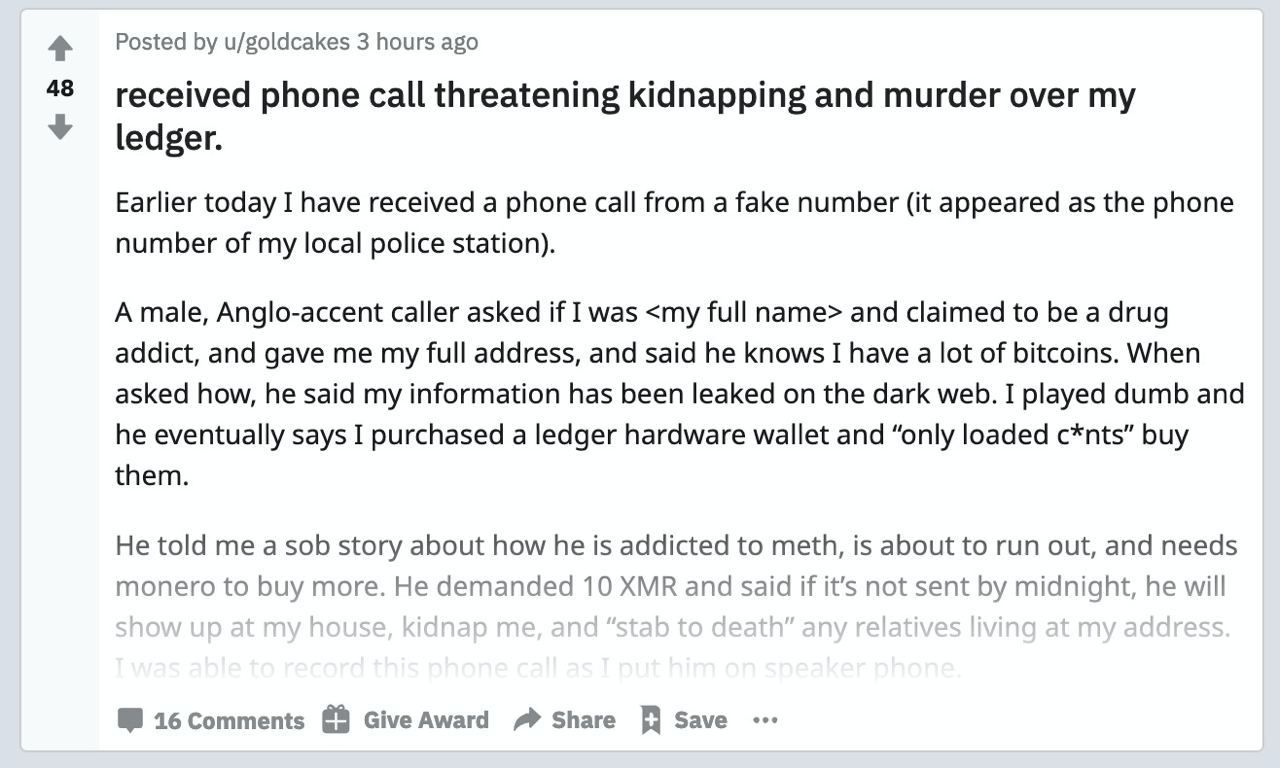This screenshot has width=1280, height=768.
Task: Open the post about the ledger phone call
Action: tap(625, 115)
